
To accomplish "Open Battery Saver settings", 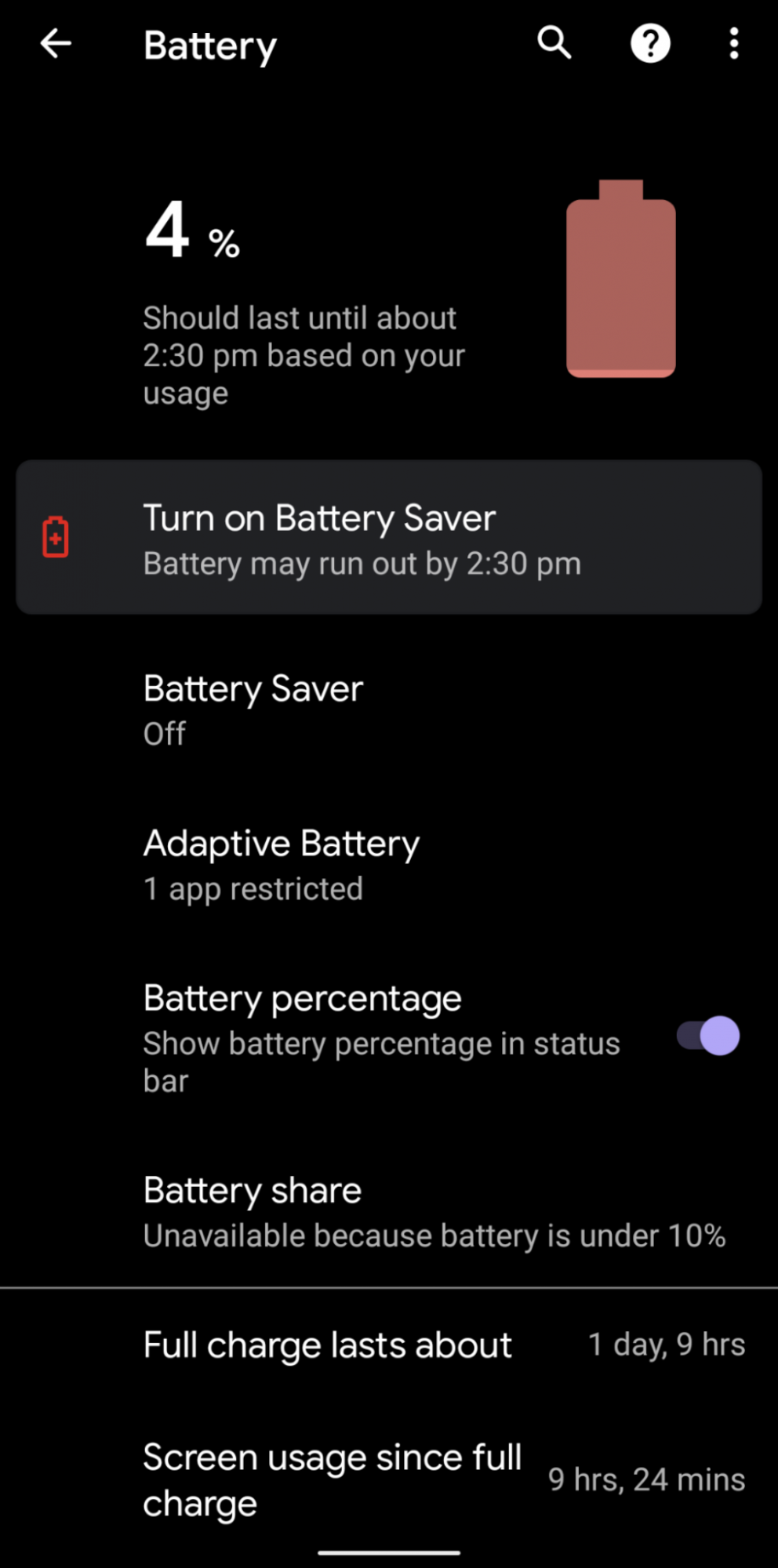I will (253, 710).
